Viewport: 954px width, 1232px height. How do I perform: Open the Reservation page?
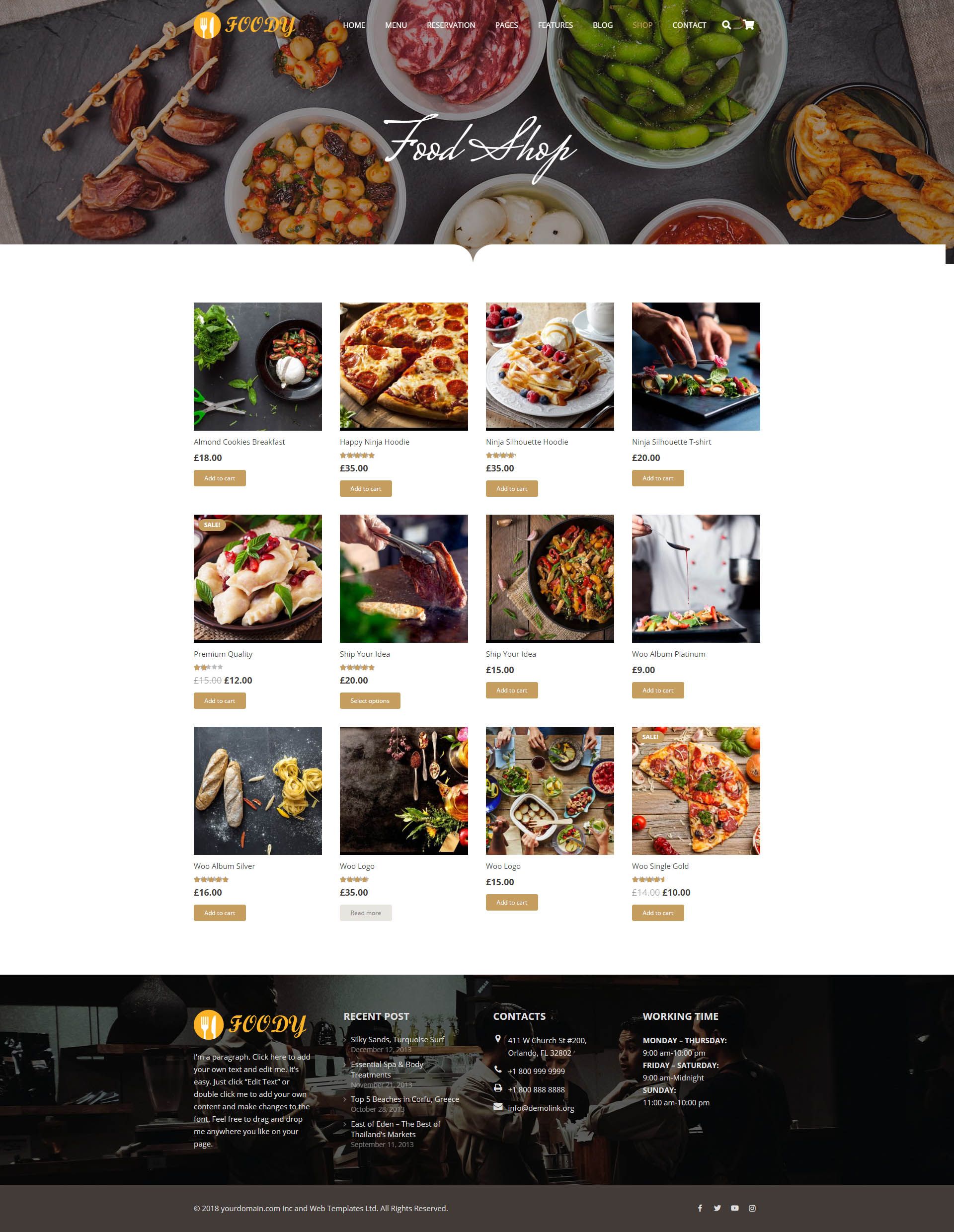click(x=450, y=25)
